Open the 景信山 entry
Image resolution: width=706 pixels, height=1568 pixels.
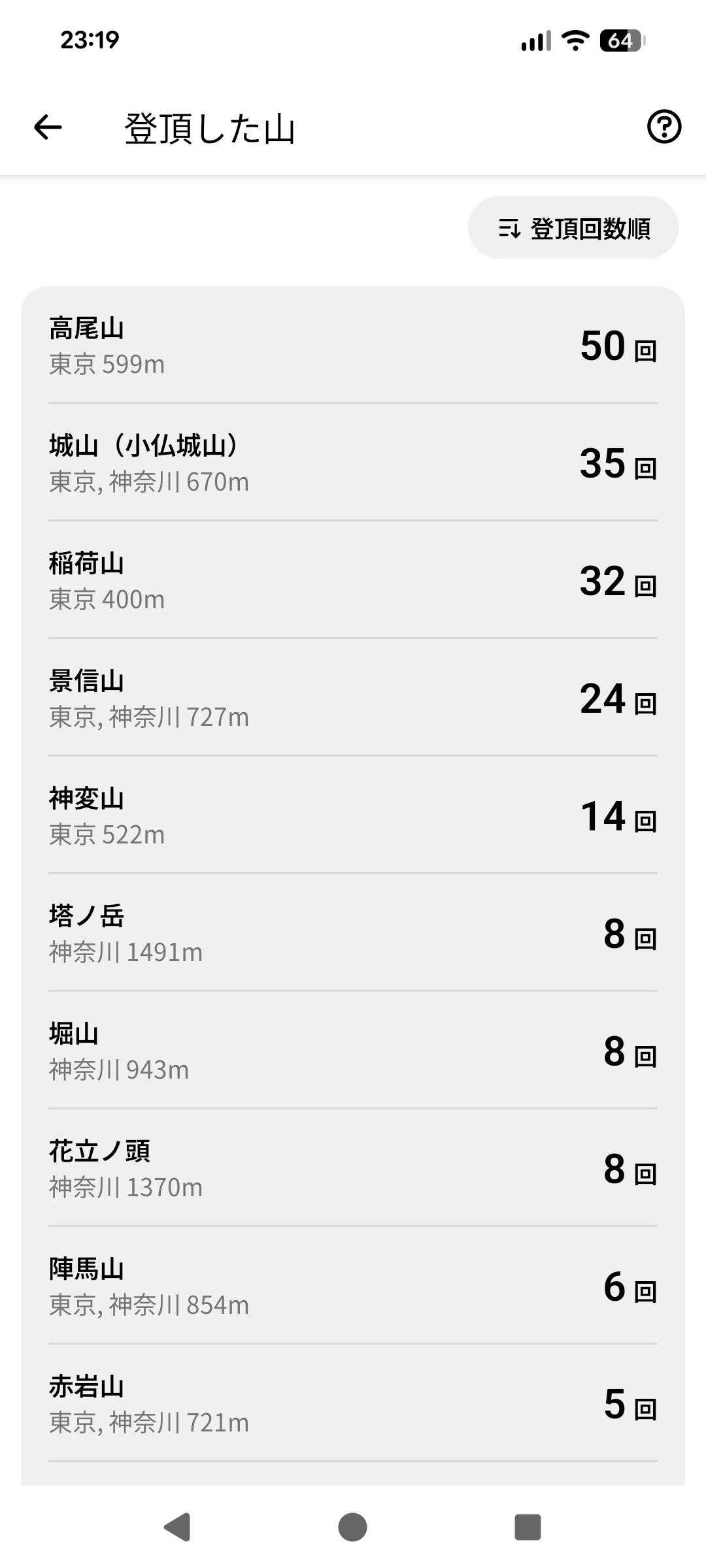[x=353, y=698]
